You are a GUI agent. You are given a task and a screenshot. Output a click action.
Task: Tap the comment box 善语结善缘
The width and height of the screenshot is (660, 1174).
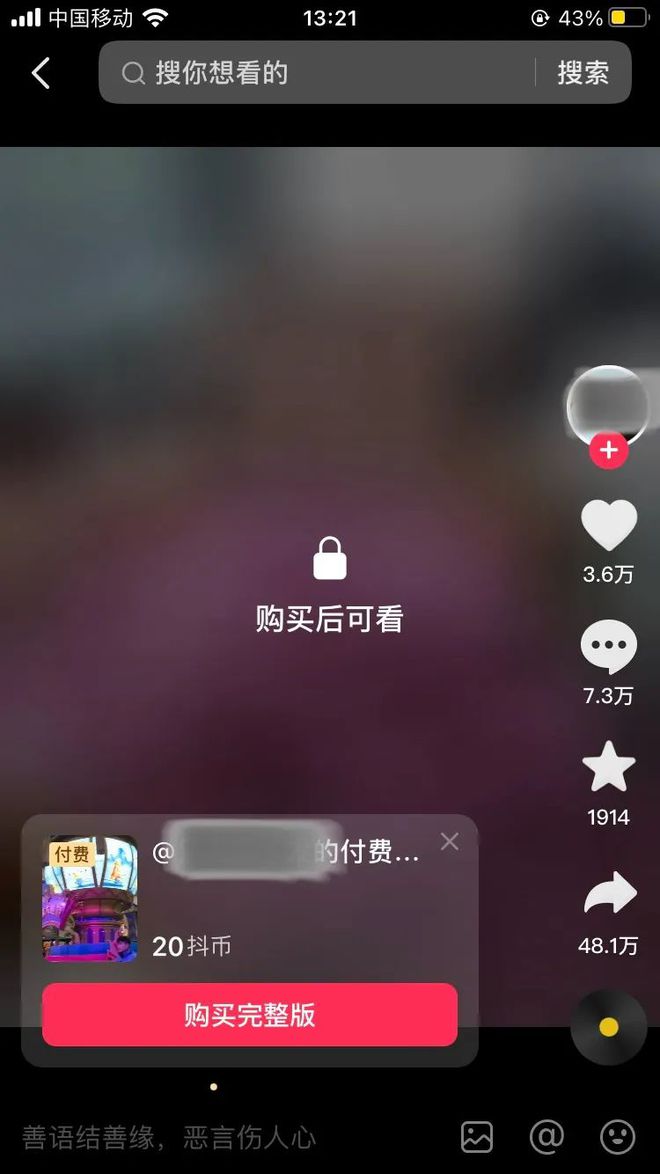pos(200,1137)
